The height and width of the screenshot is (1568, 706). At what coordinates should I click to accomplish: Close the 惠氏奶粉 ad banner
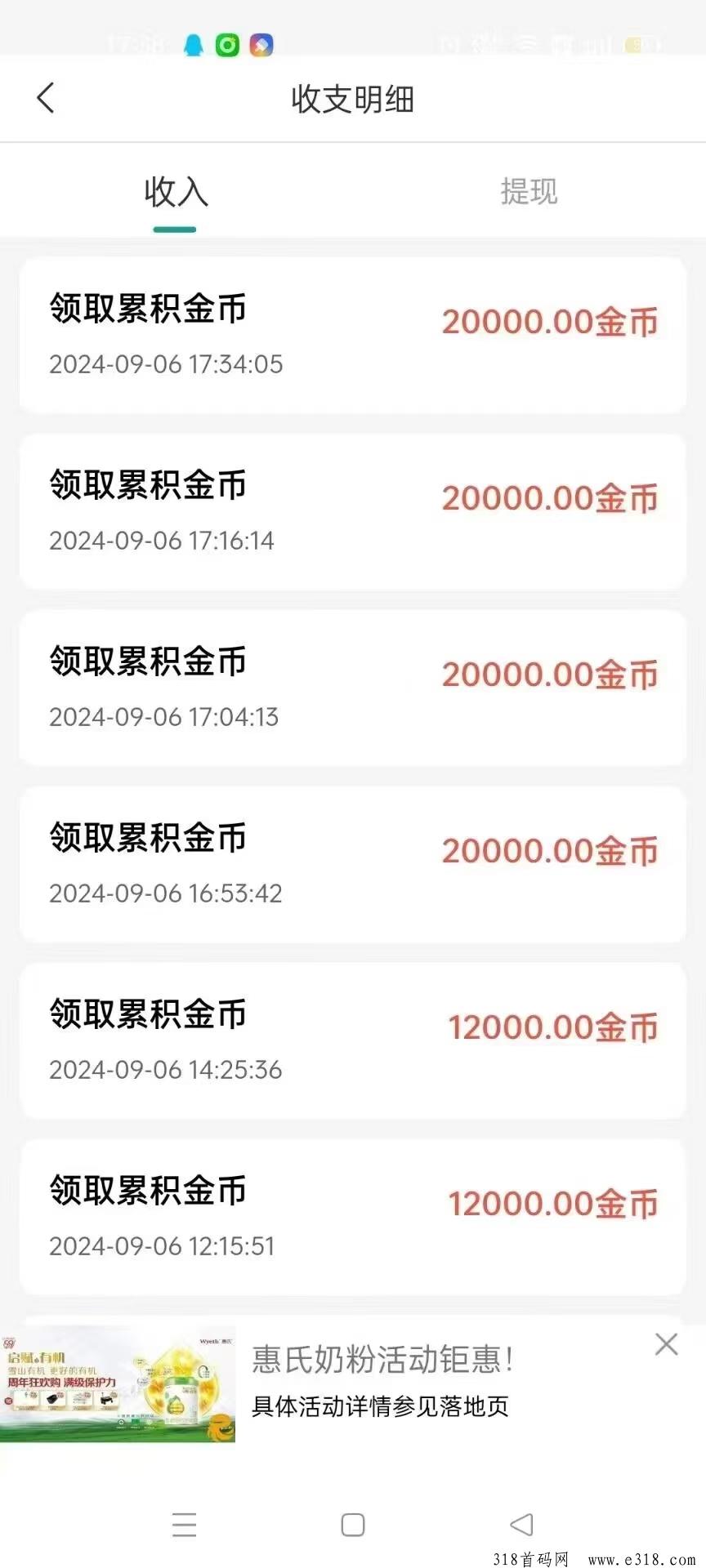[x=666, y=1344]
